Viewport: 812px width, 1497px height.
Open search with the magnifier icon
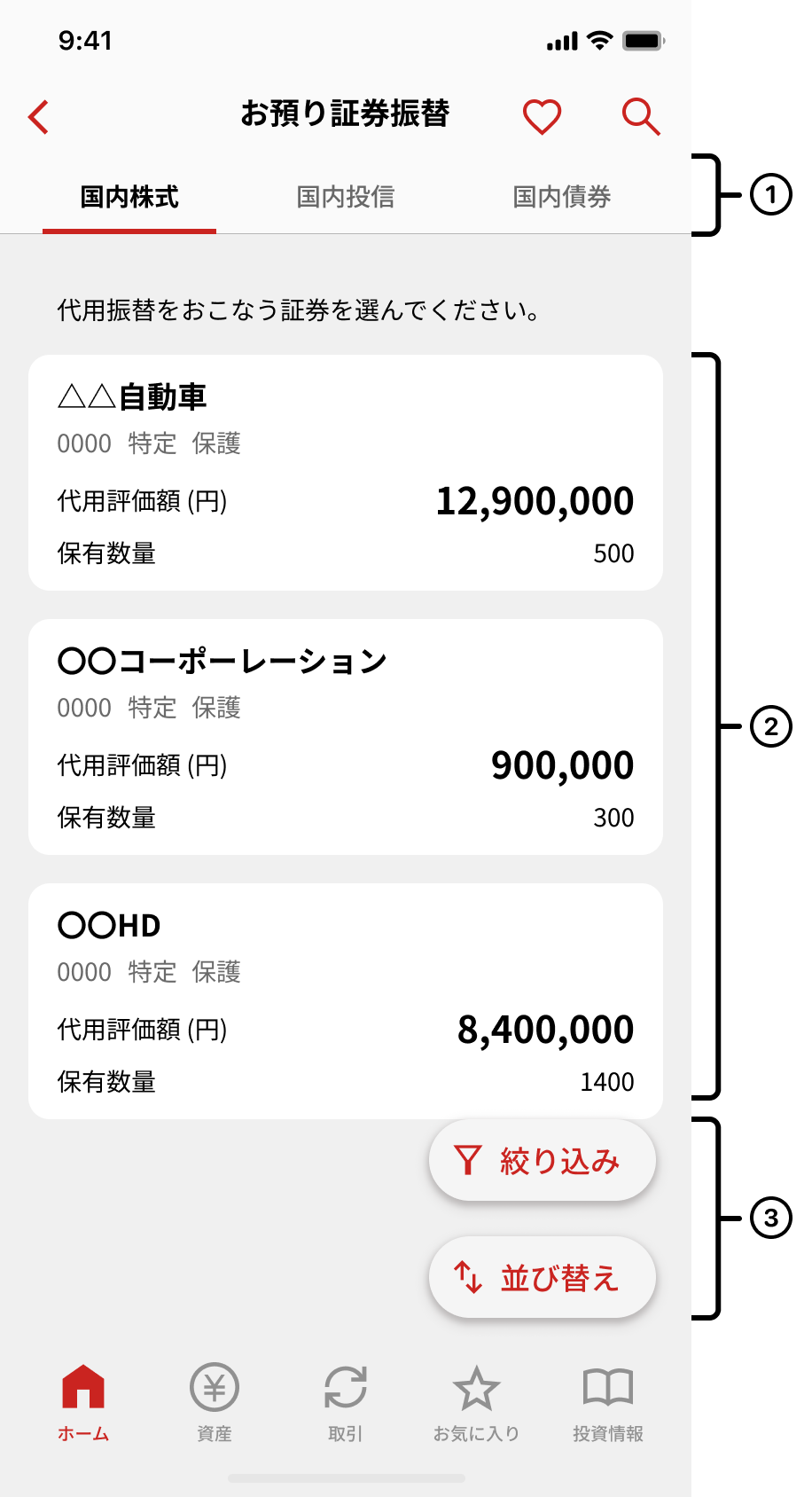pos(641,116)
